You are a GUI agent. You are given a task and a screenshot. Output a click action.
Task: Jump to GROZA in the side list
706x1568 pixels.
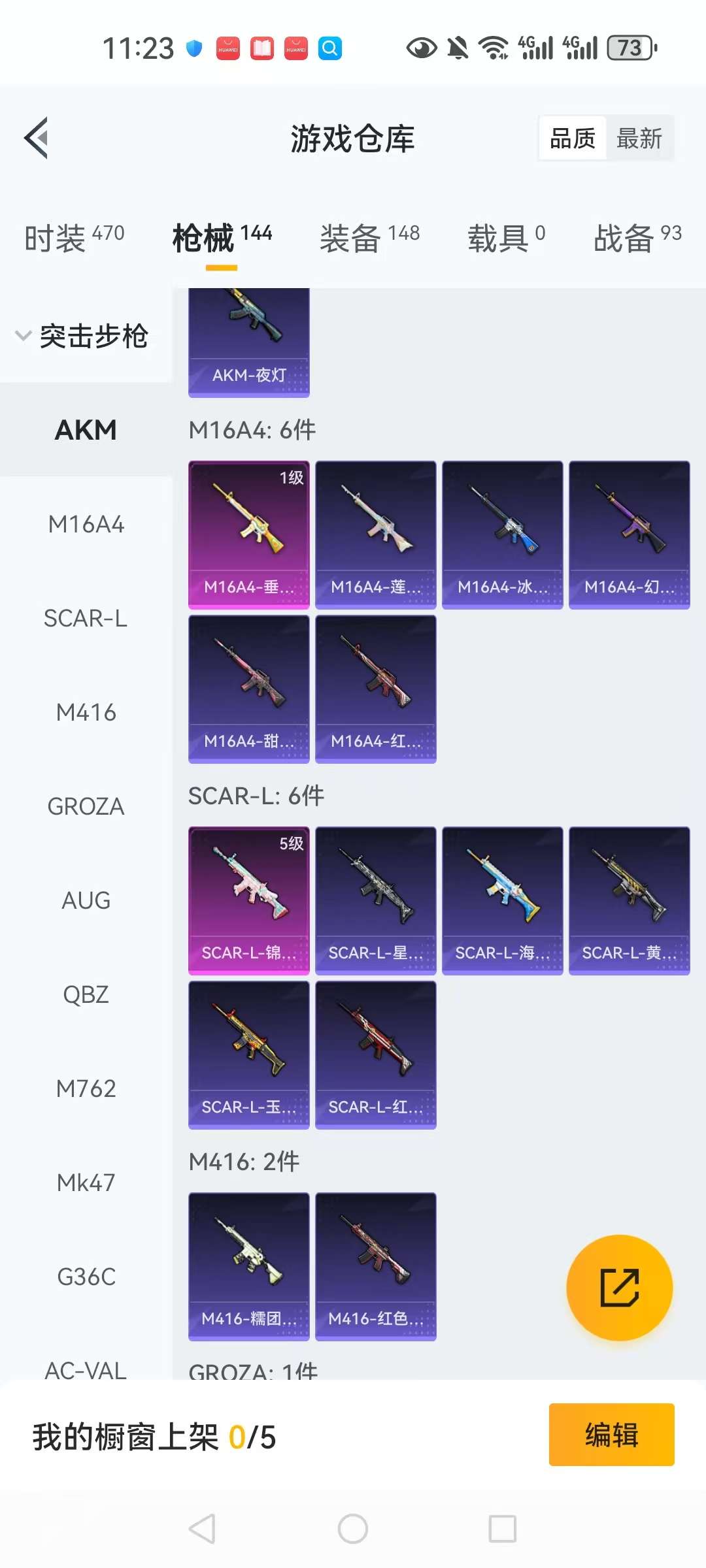86,806
